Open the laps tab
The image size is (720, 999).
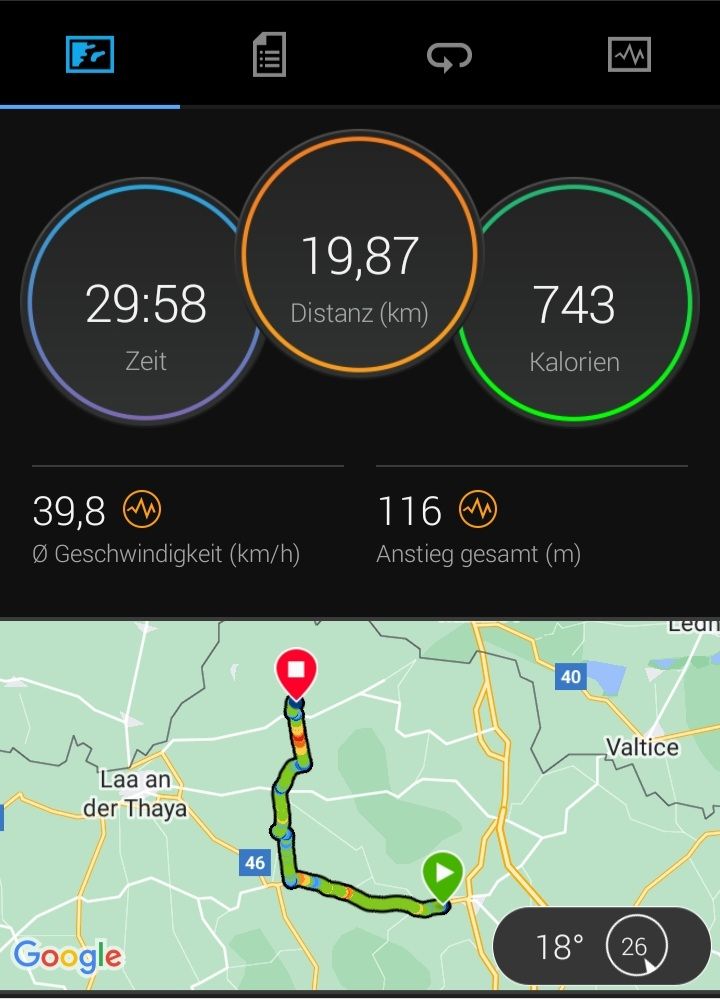pos(449,54)
